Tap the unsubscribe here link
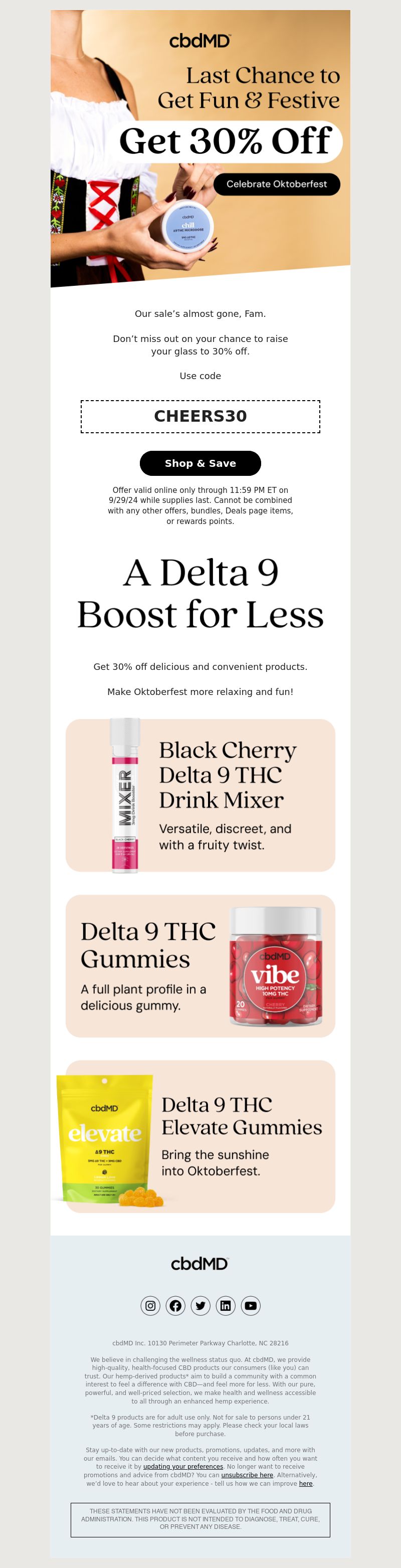The width and height of the screenshot is (401, 1568). point(247,1475)
